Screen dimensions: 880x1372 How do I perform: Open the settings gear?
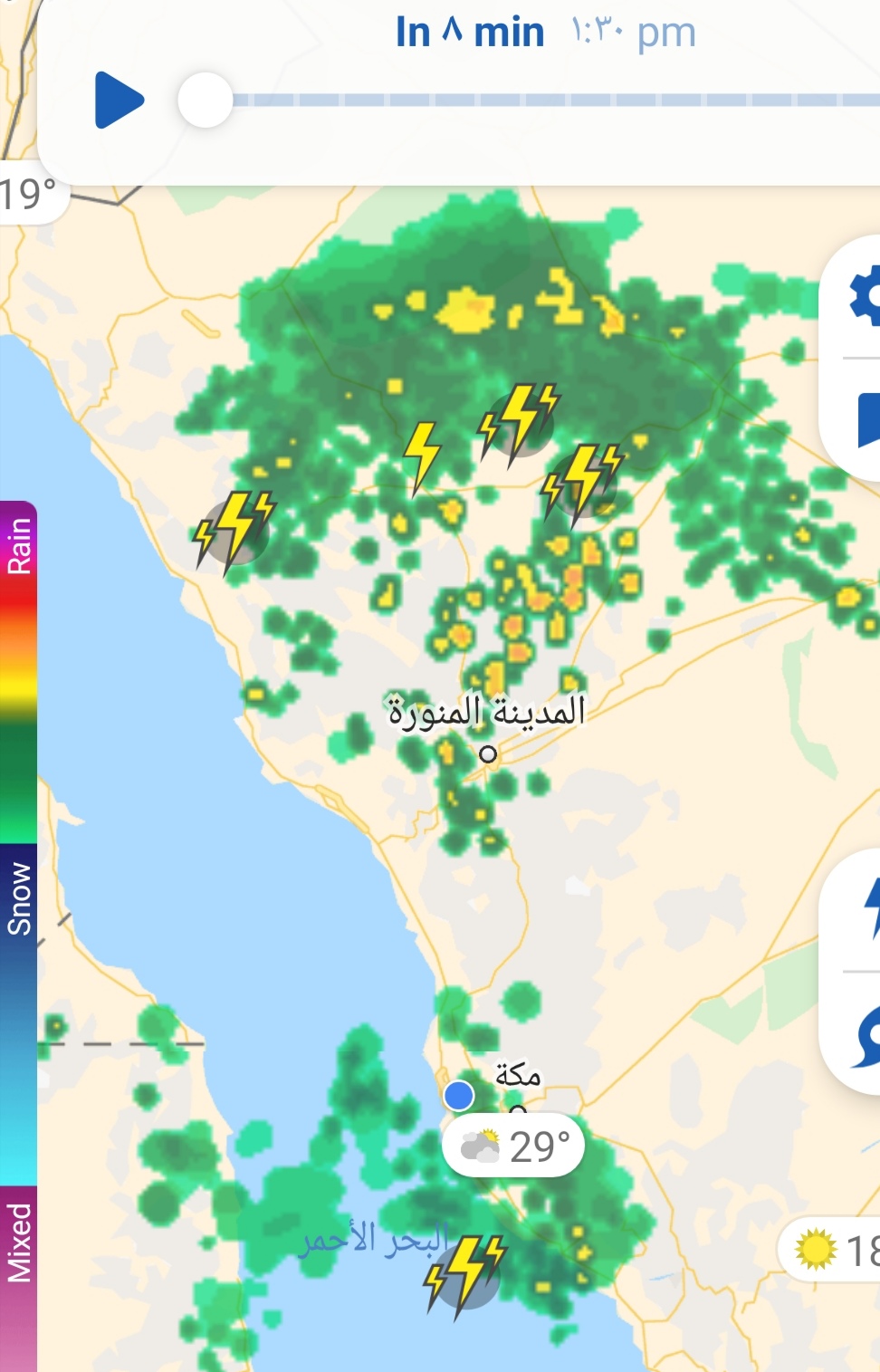864,296
